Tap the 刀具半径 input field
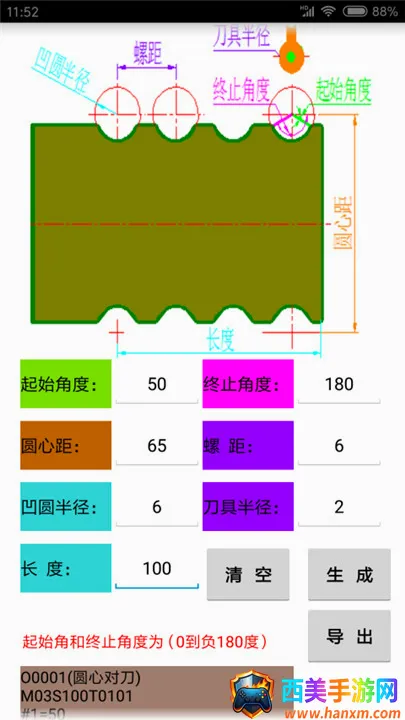The width and height of the screenshot is (405, 720). point(339,507)
